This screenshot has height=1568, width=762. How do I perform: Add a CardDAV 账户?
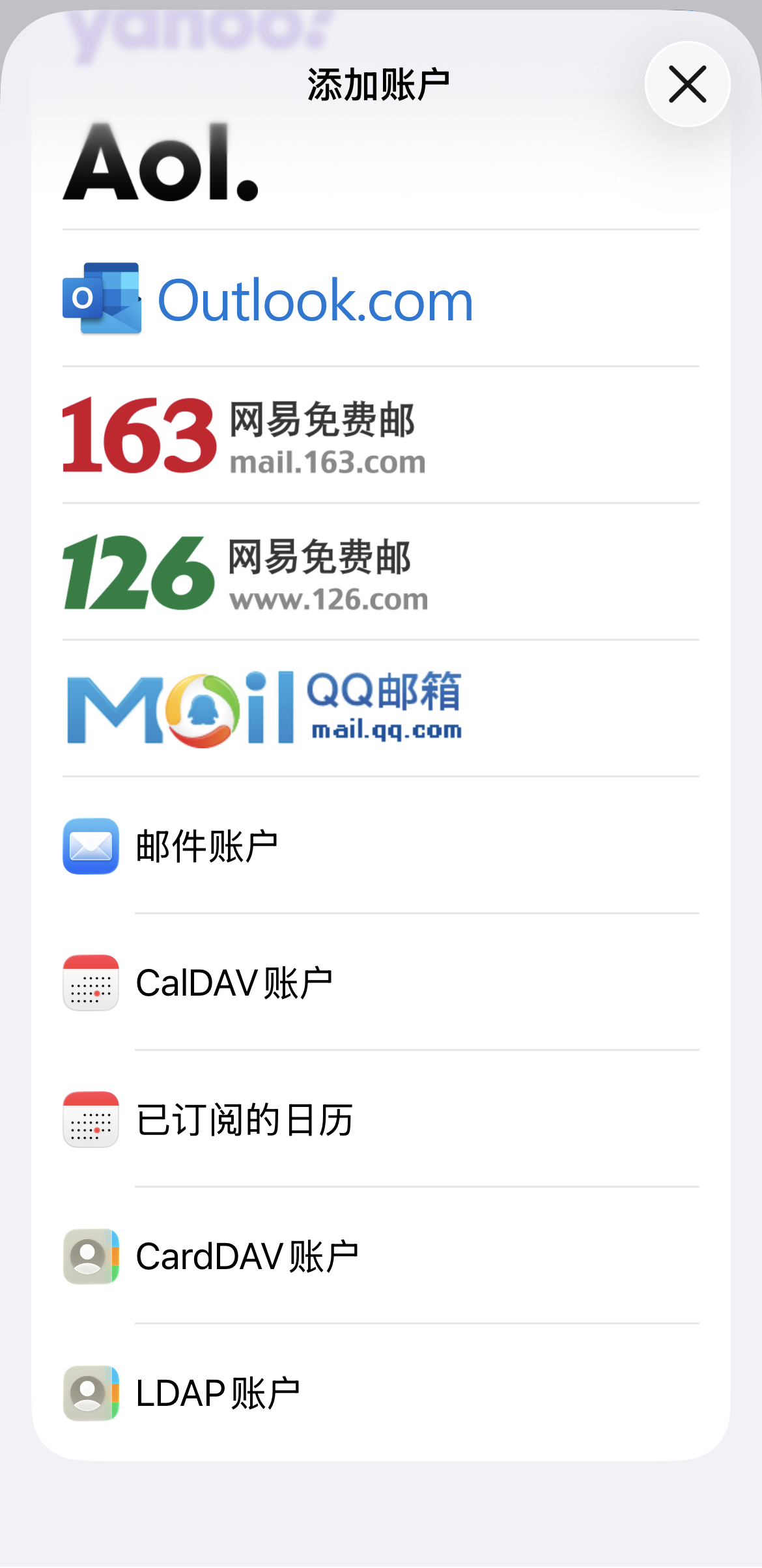tap(246, 1256)
